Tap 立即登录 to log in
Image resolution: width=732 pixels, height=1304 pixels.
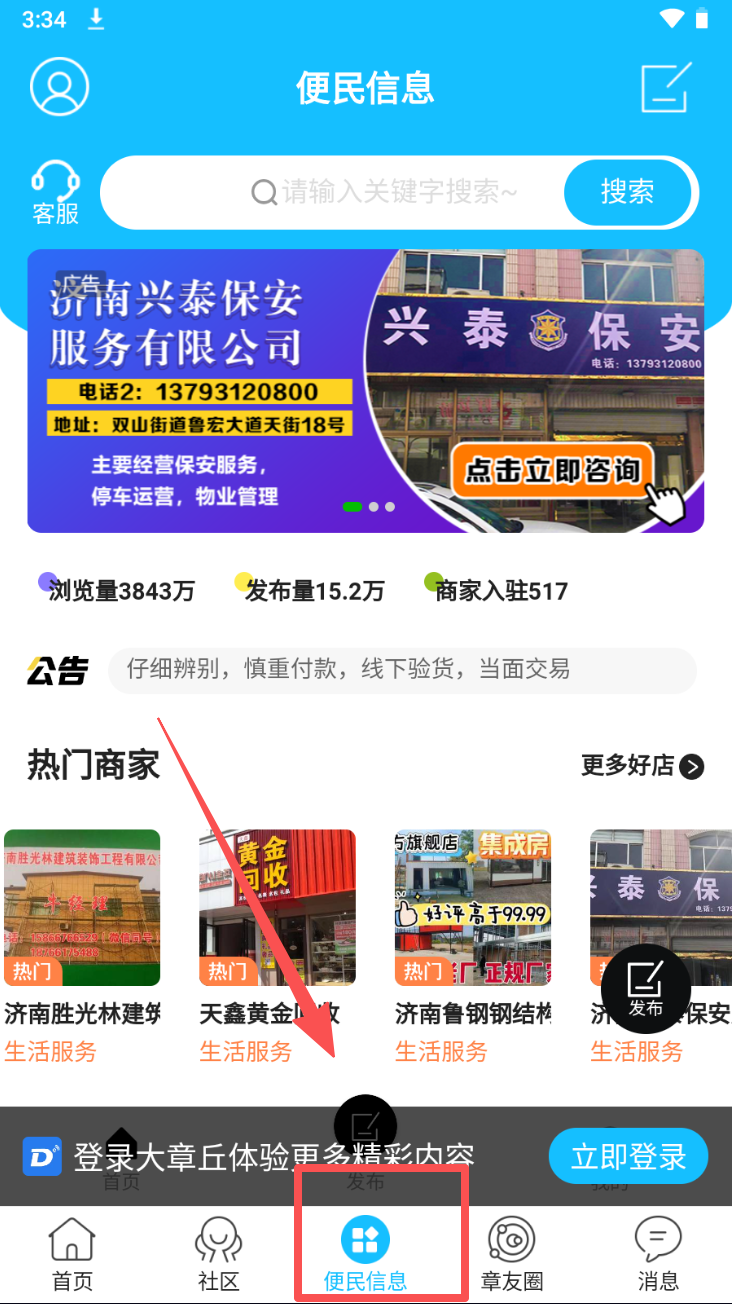click(x=628, y=1157)
